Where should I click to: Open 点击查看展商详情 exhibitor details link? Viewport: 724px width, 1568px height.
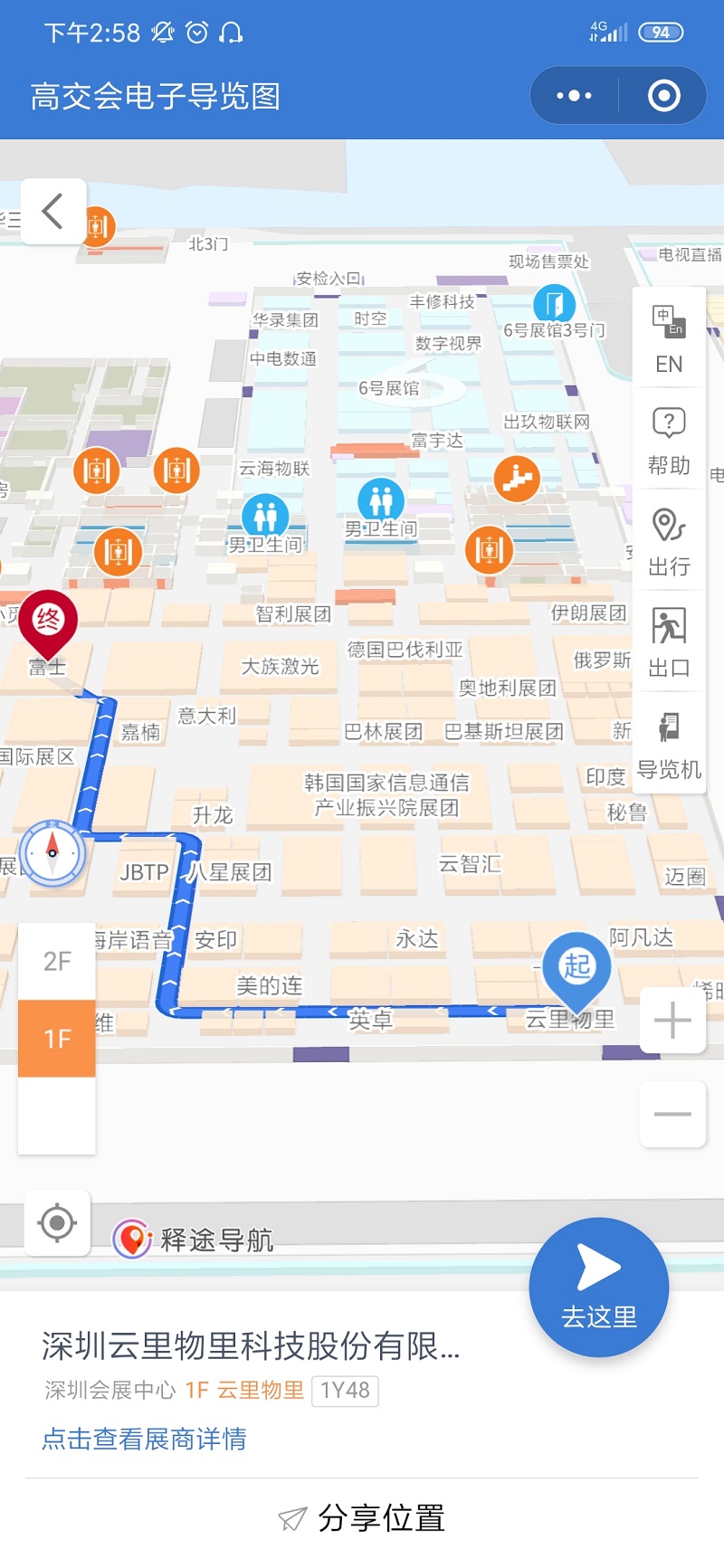[146, 1439]
